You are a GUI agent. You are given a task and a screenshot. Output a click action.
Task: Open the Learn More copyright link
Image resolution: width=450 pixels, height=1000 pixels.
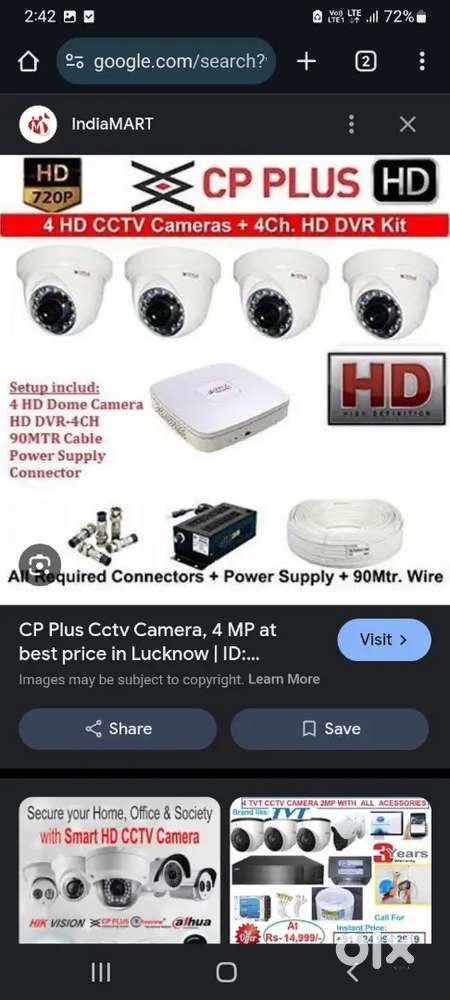point(284,679)
